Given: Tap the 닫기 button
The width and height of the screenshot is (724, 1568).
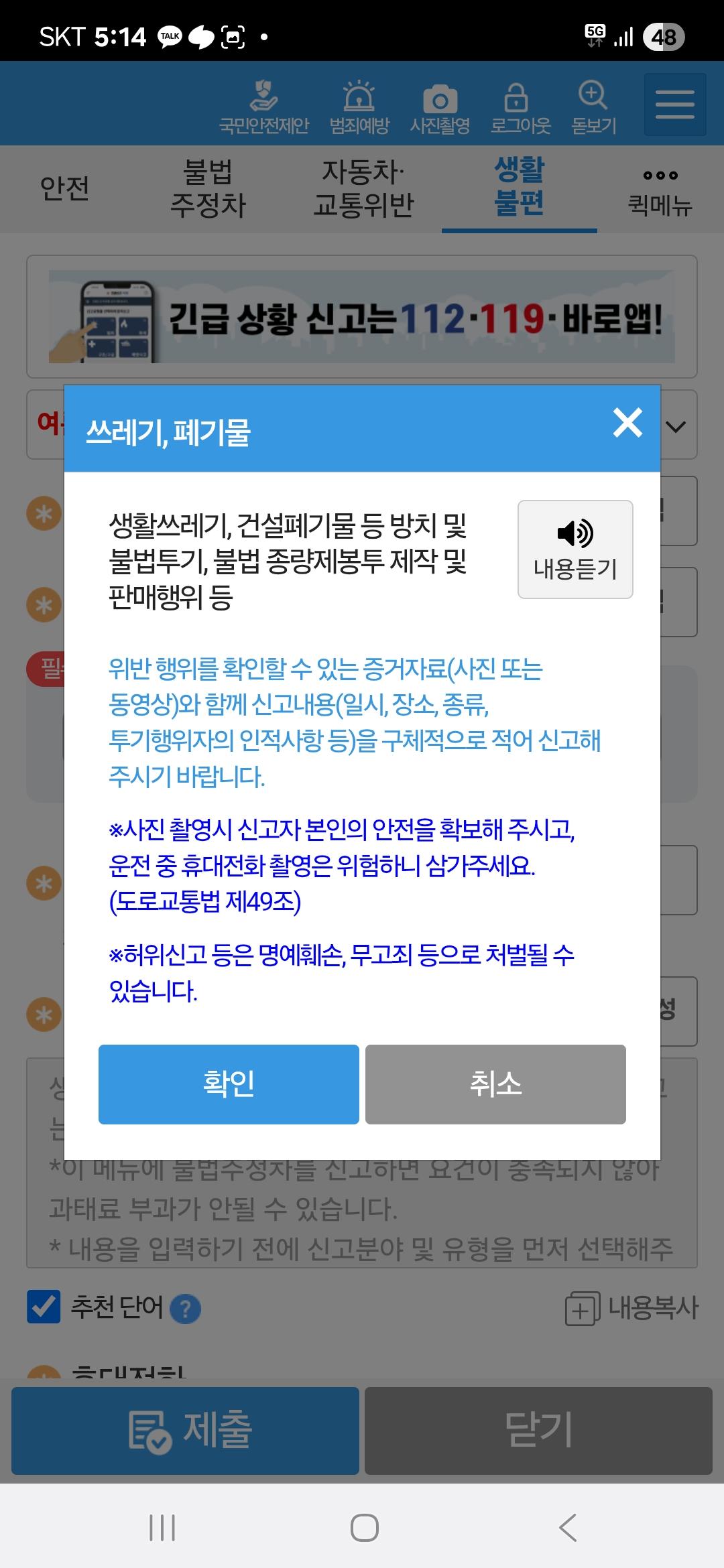Looking at the screenshot, I should click(x=538, y=1430).
